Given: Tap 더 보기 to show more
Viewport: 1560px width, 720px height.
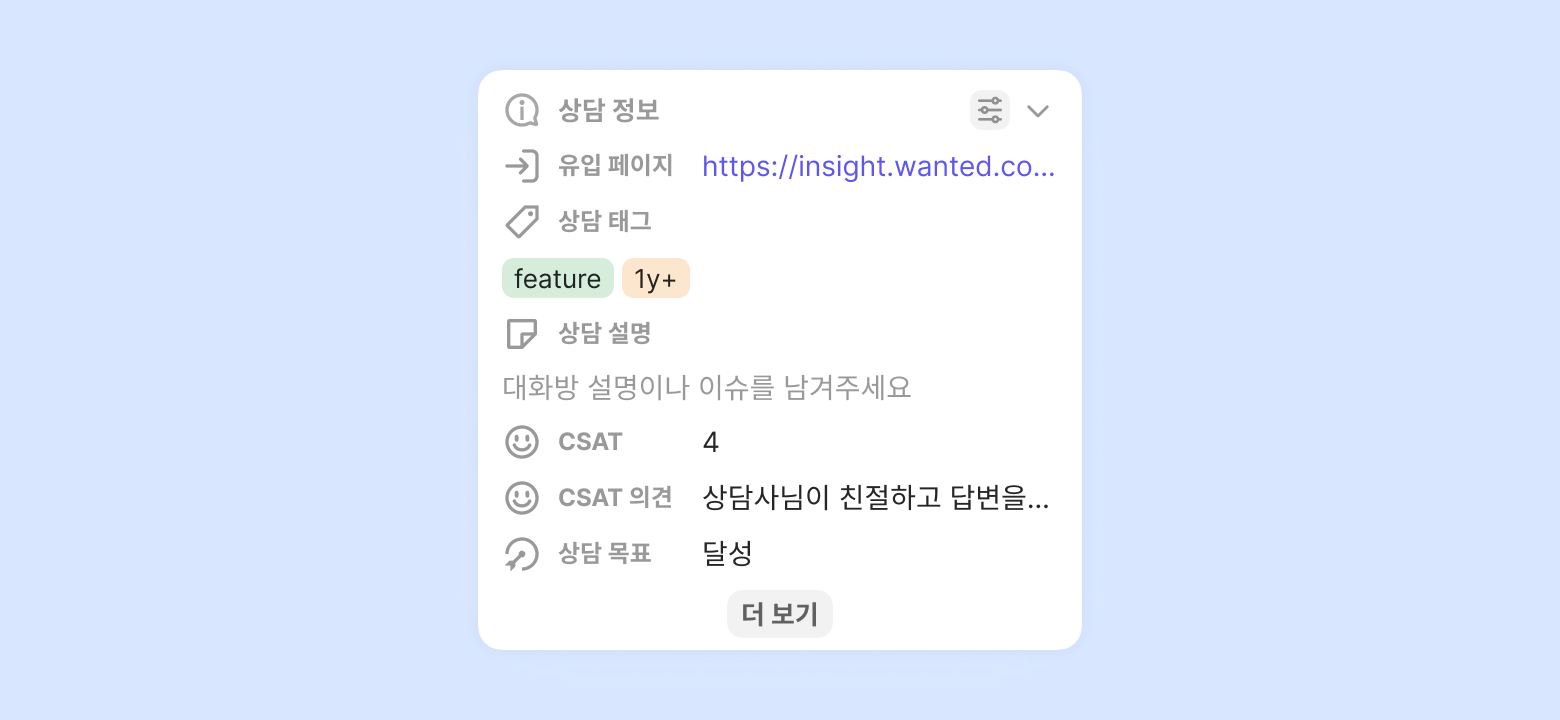Looking at the screenshot, I should [779, 614].
